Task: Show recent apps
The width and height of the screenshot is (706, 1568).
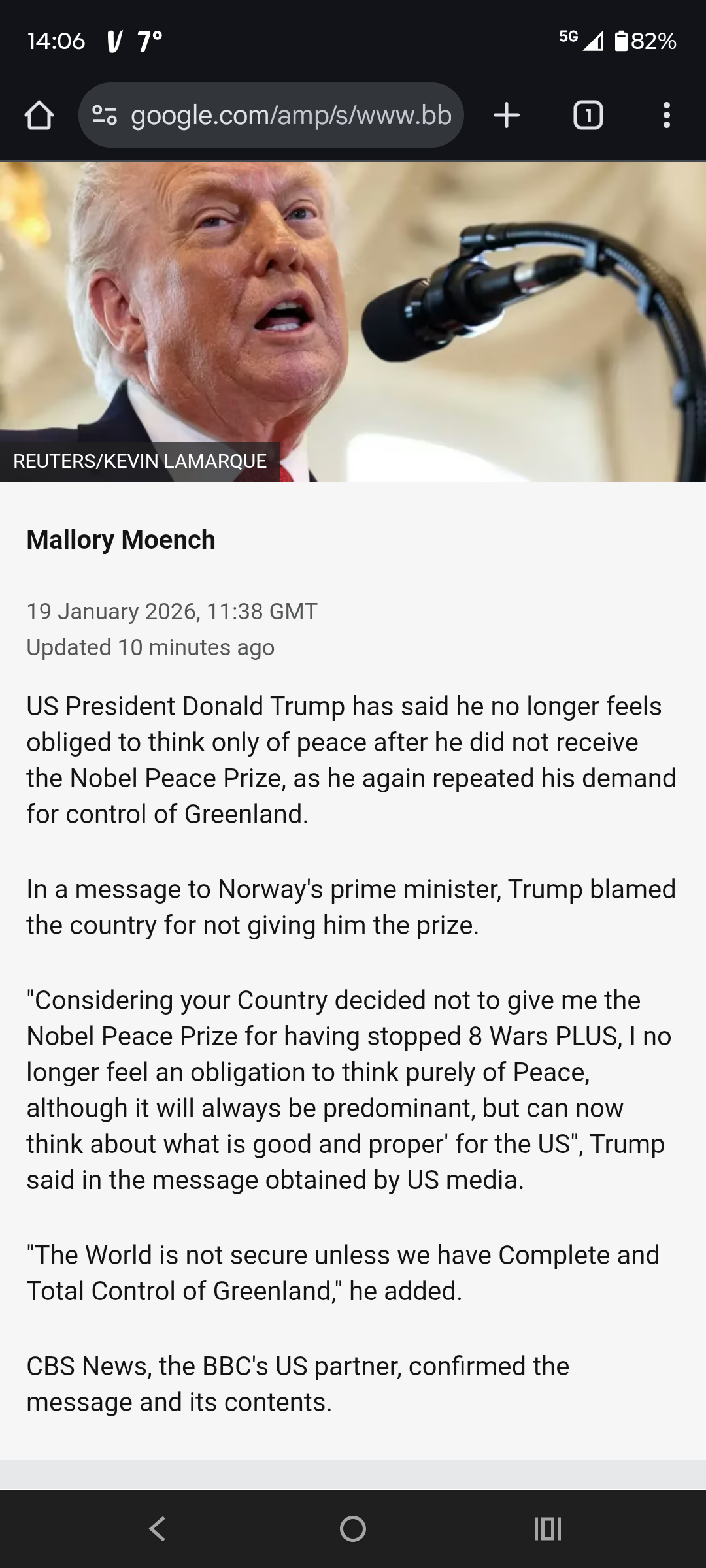Action: point(548,1529)
